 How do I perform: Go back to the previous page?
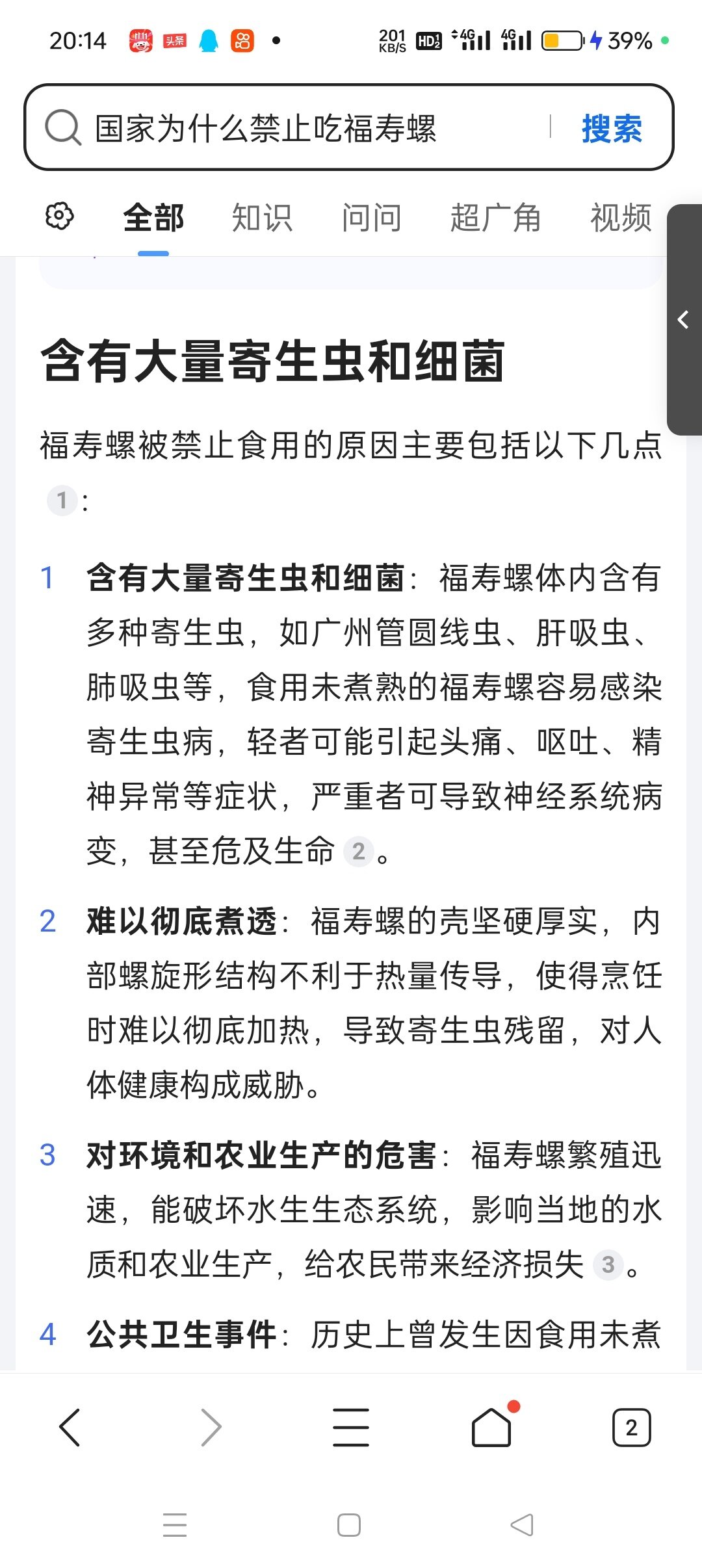[70, 1428]
